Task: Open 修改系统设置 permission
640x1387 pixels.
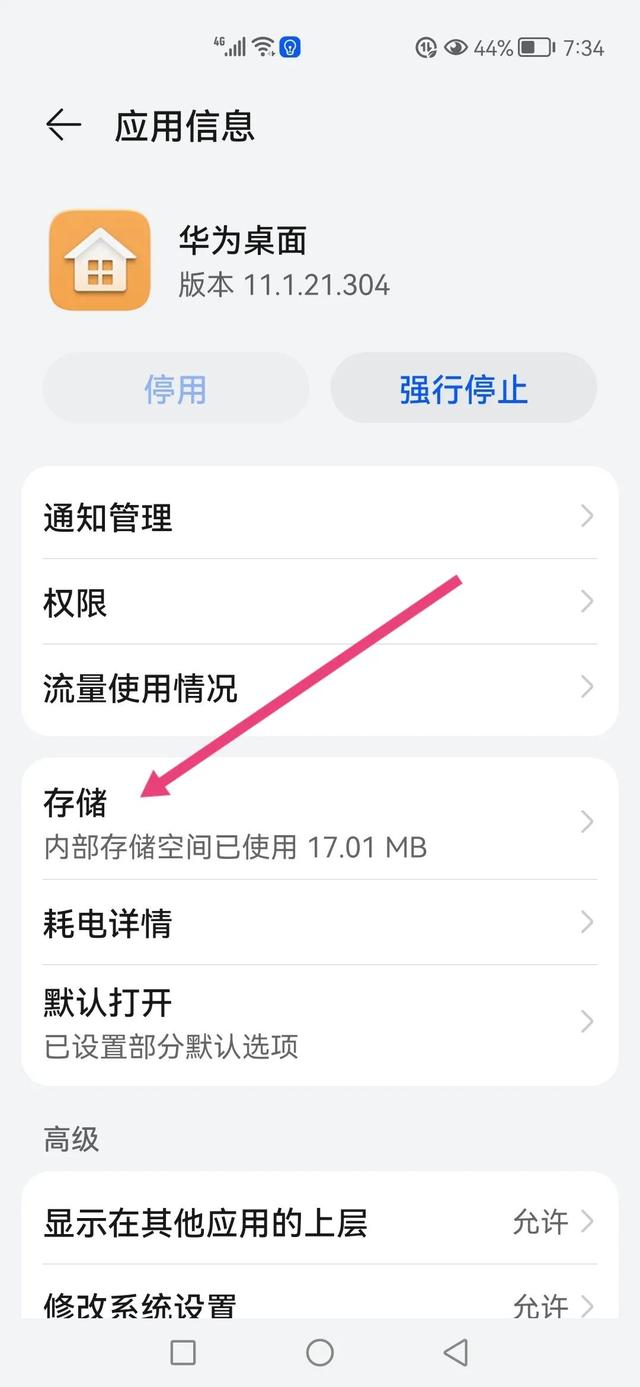Action: pyautogui.click(x=319, y=1302)
